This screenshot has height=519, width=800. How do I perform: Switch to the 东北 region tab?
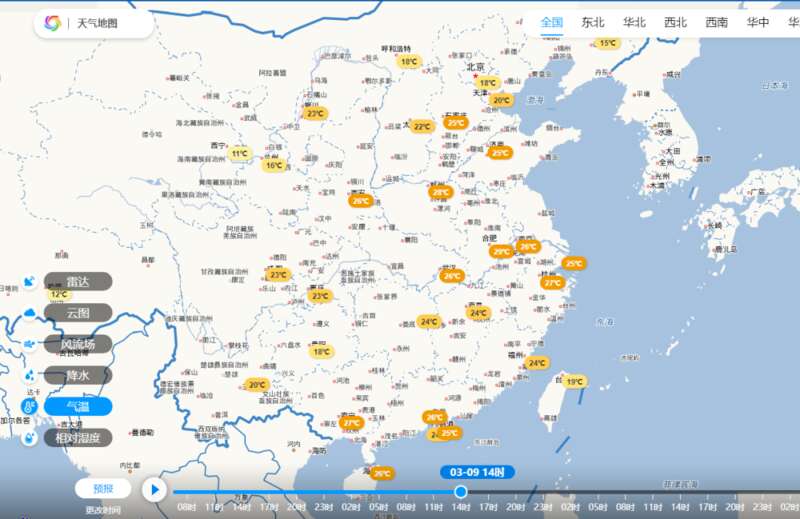[593, 22]
